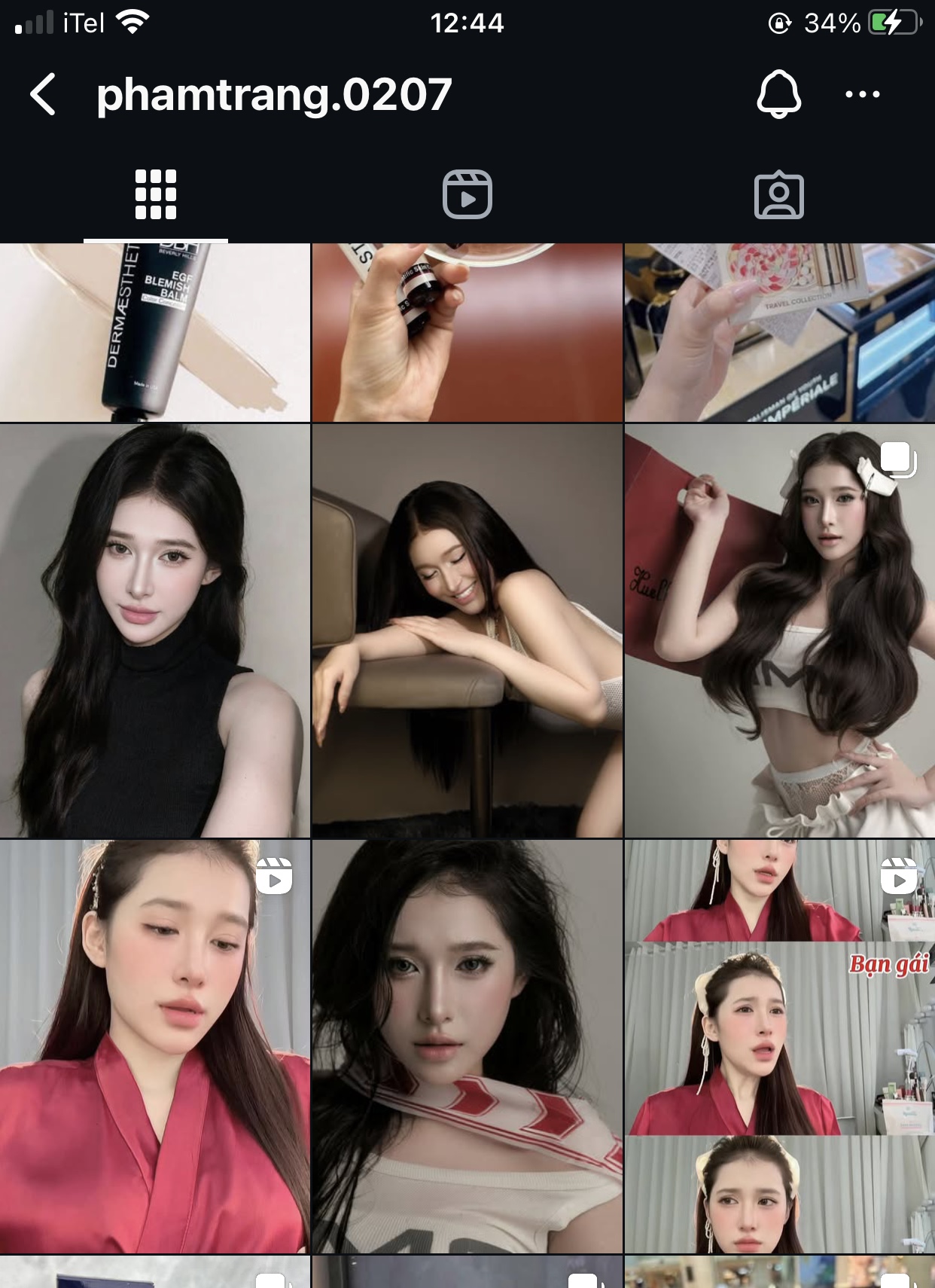Play the 'Bạn gái' three-panel reel
Image resolution: width=935 pixels, height=1288 pixels.
tap(779, 1047)
